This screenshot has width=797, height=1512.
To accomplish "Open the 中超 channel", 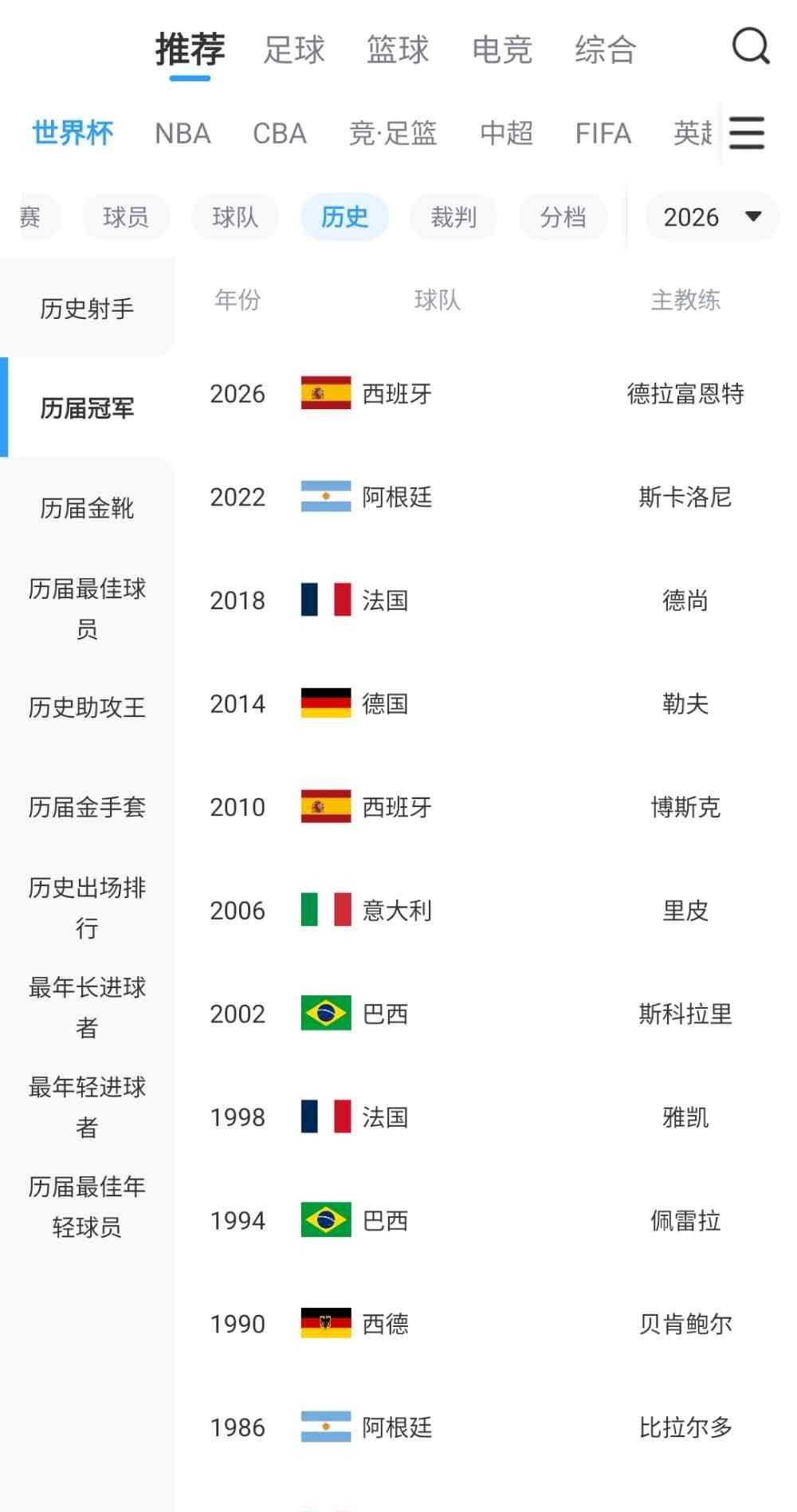I will pyautogui.click(x=506, y=133).
